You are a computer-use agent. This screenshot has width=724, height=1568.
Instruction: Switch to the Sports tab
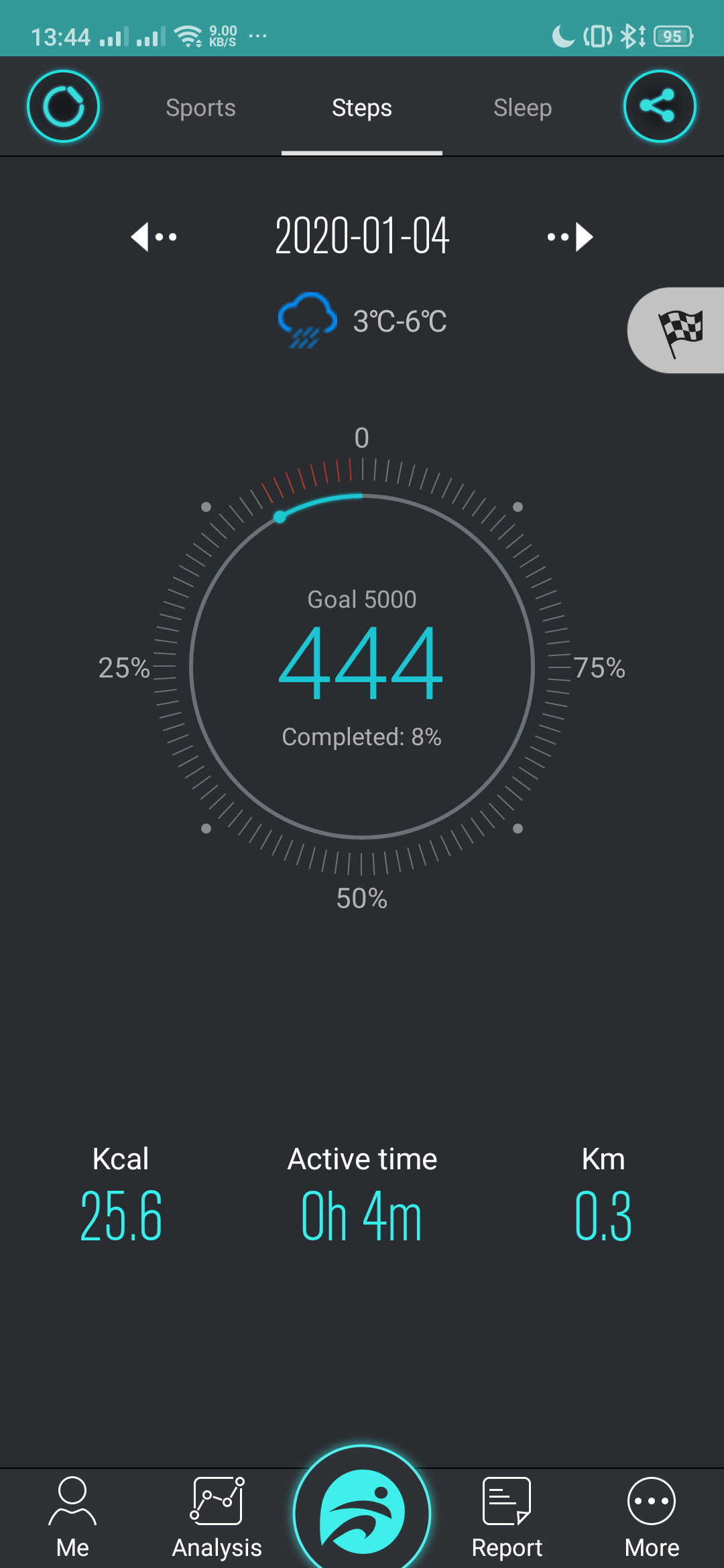(x=200, y=108)
